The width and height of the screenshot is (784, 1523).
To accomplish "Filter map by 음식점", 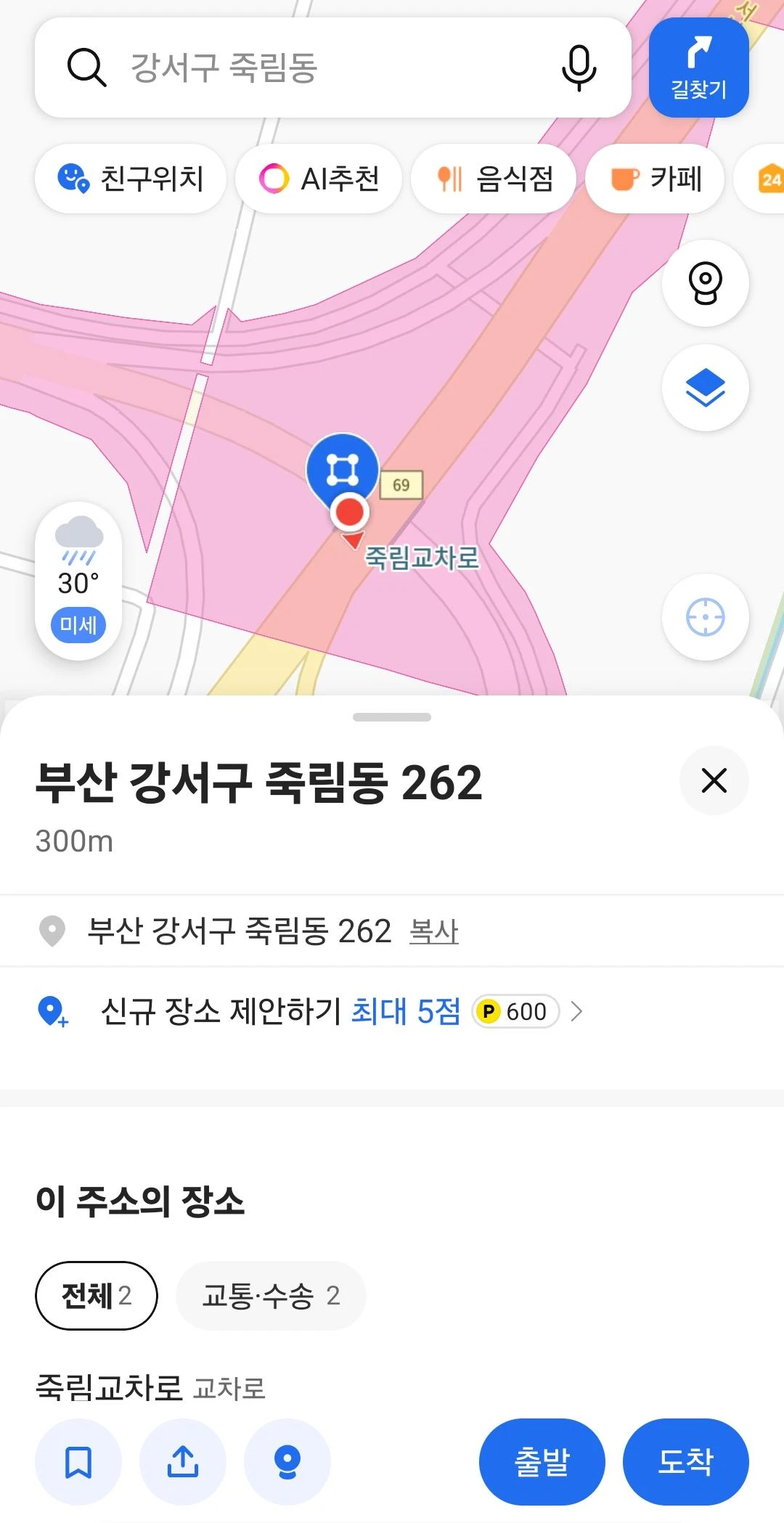I will (494, 179).
